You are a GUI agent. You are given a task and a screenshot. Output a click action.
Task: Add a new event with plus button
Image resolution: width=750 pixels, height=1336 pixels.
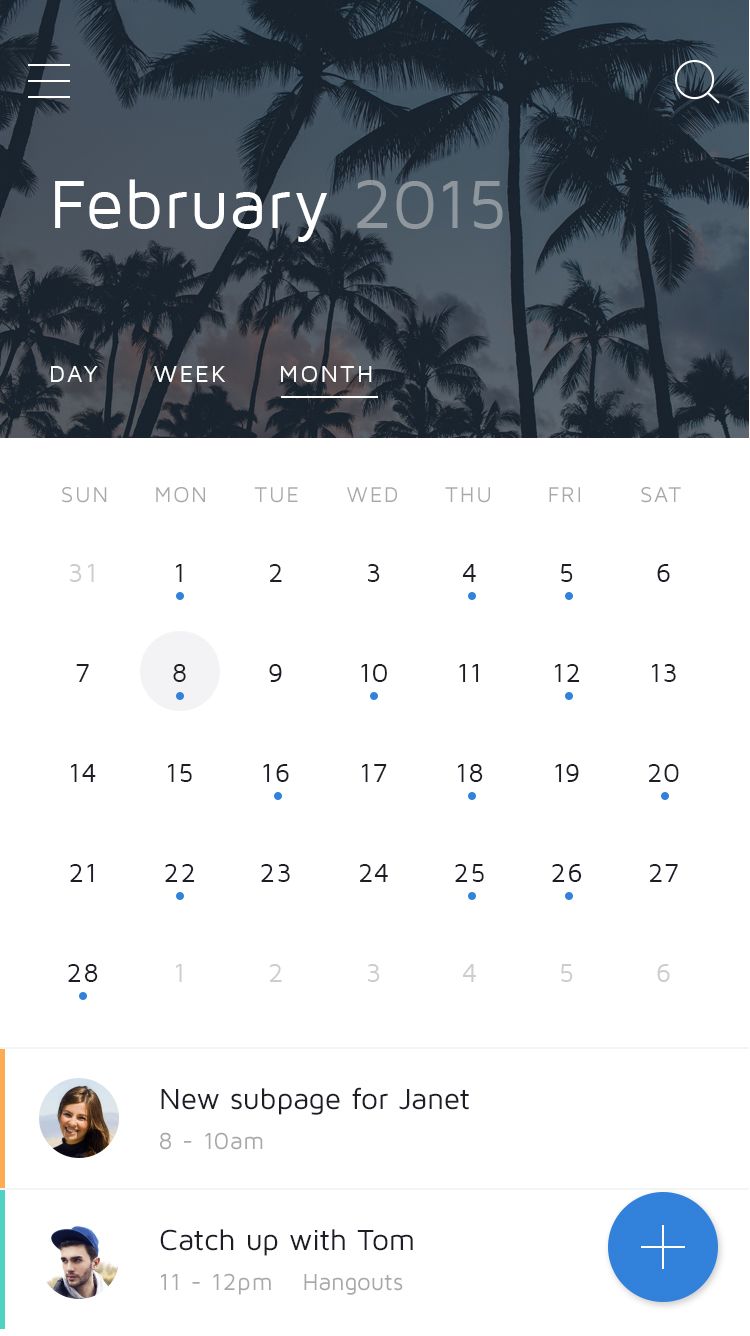[663, 1247]
